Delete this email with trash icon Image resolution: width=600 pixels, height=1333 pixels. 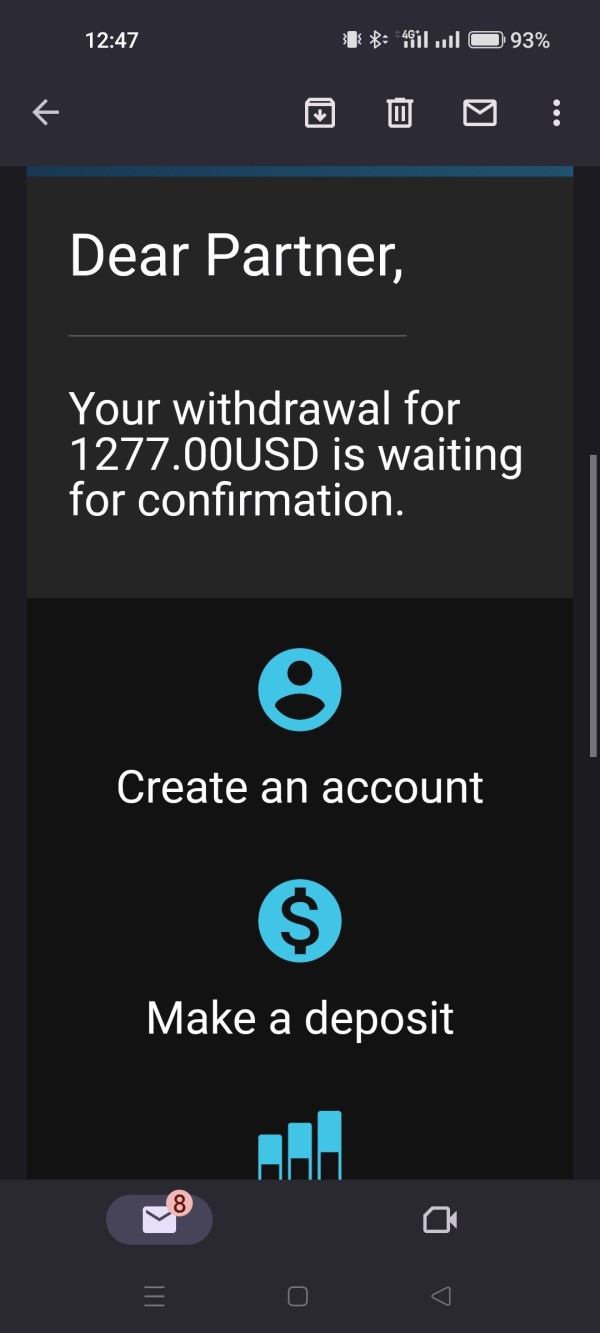coord(400,113)
